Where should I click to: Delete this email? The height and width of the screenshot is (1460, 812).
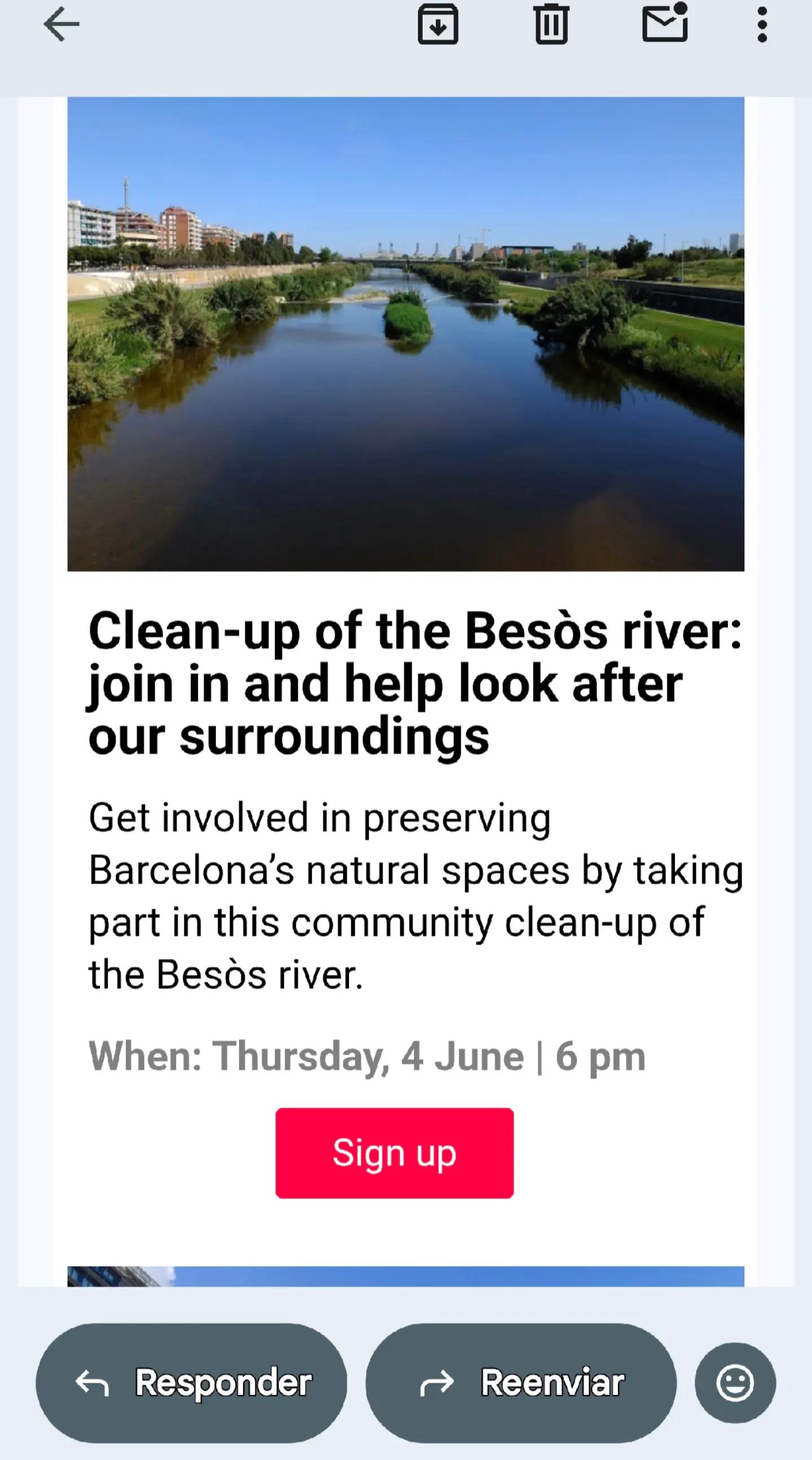pyautogui.click(x=551, y=24)
